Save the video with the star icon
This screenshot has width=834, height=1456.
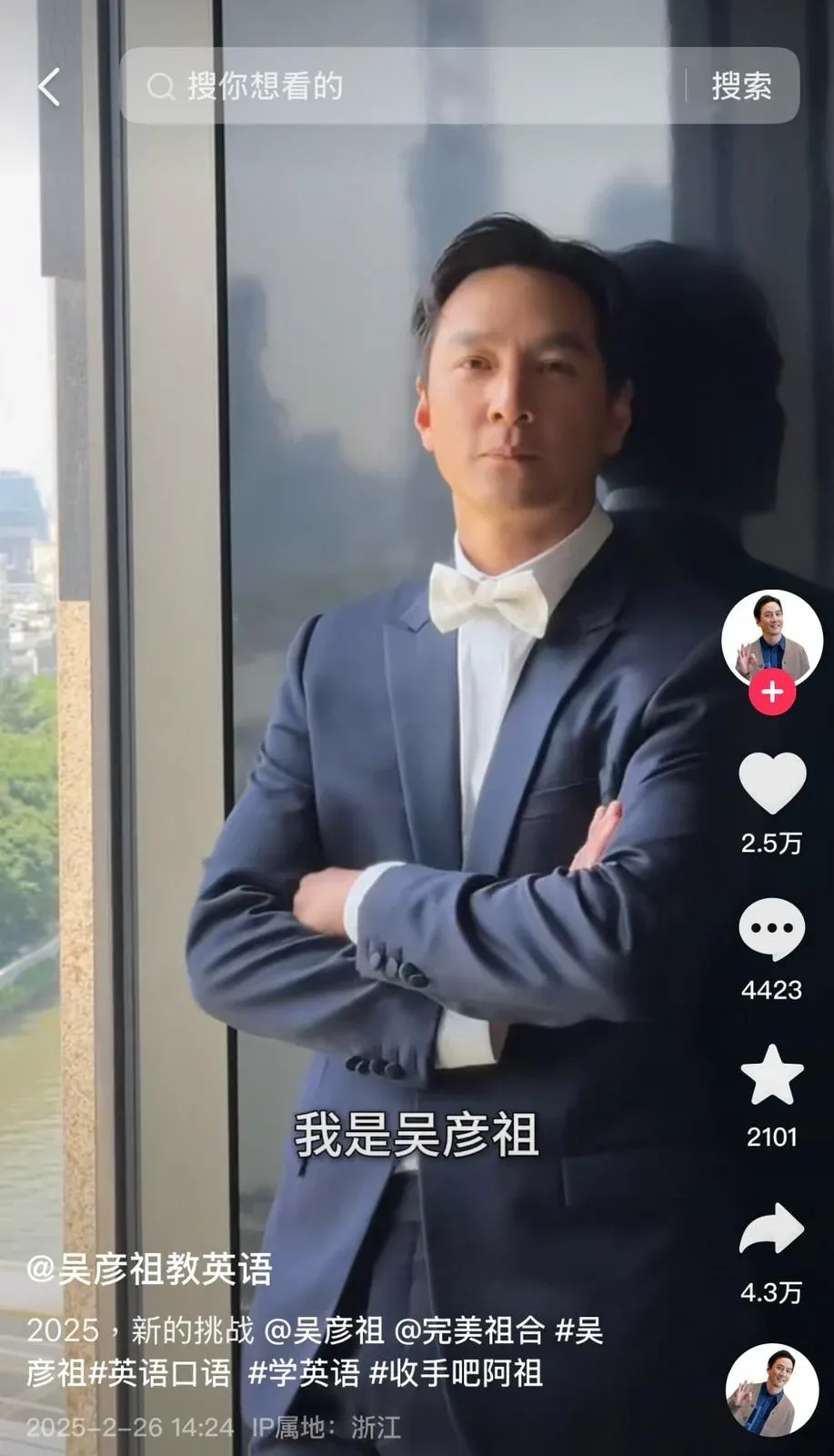[772, 1076]
